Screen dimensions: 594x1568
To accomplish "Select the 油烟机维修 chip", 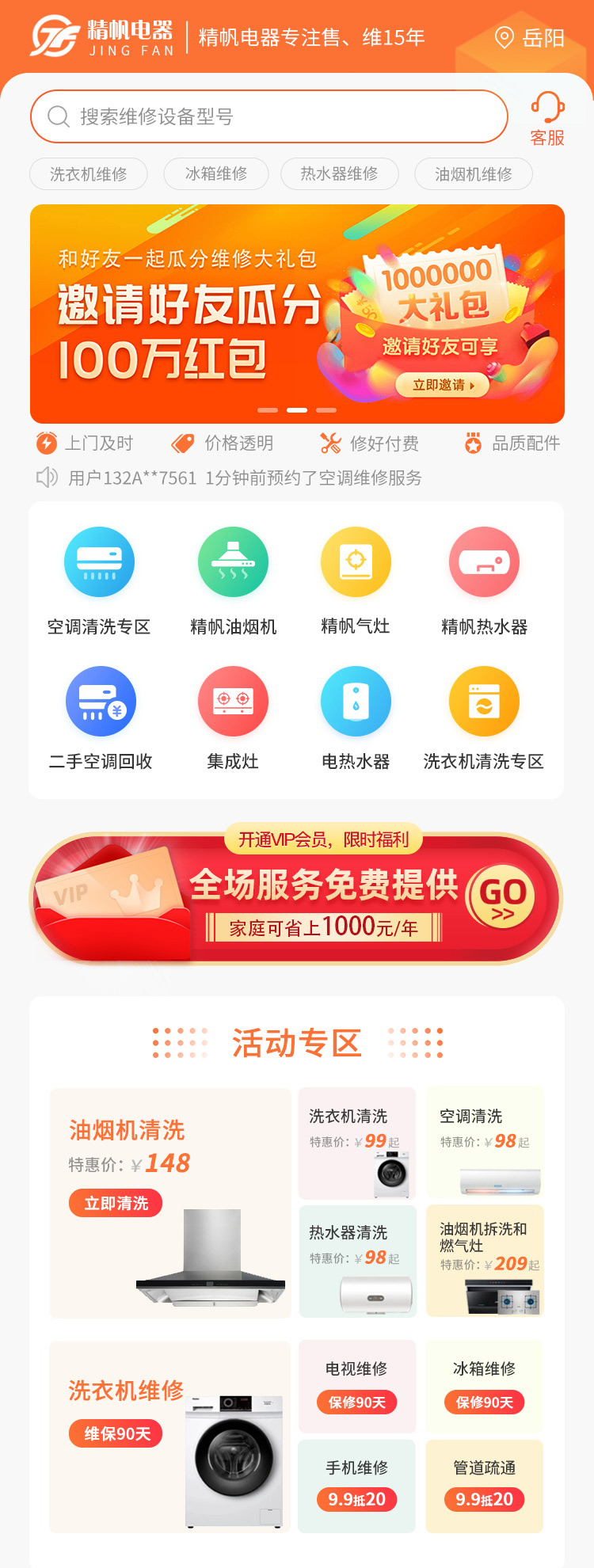I will [x=474, y=174].
